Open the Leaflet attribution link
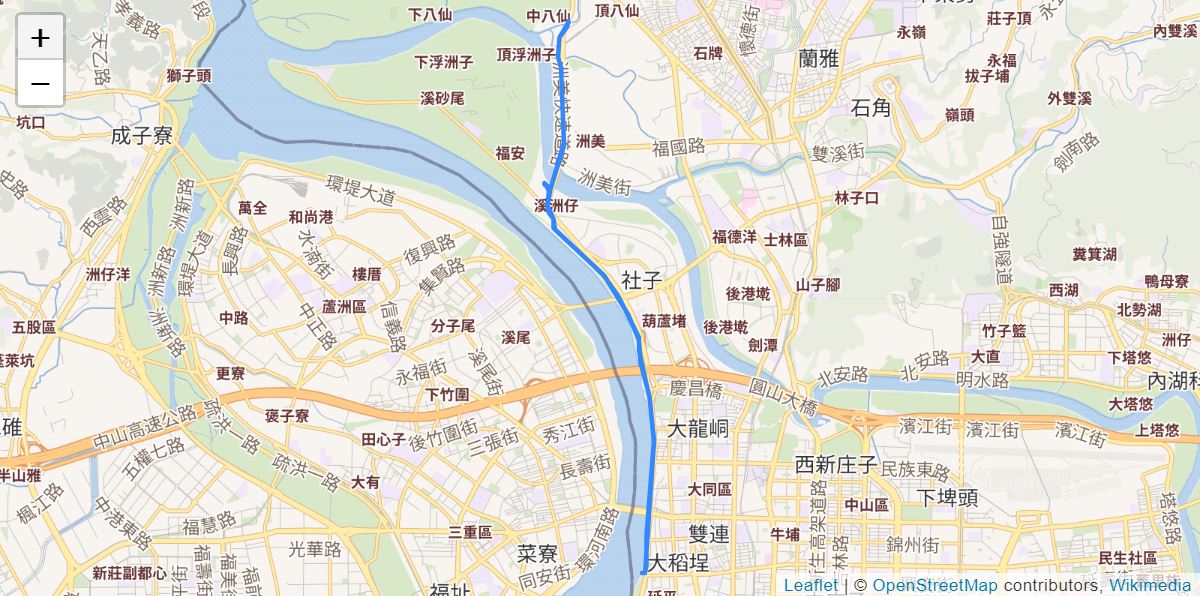Screen dimensions: 1201x596 tap(810, 585)
